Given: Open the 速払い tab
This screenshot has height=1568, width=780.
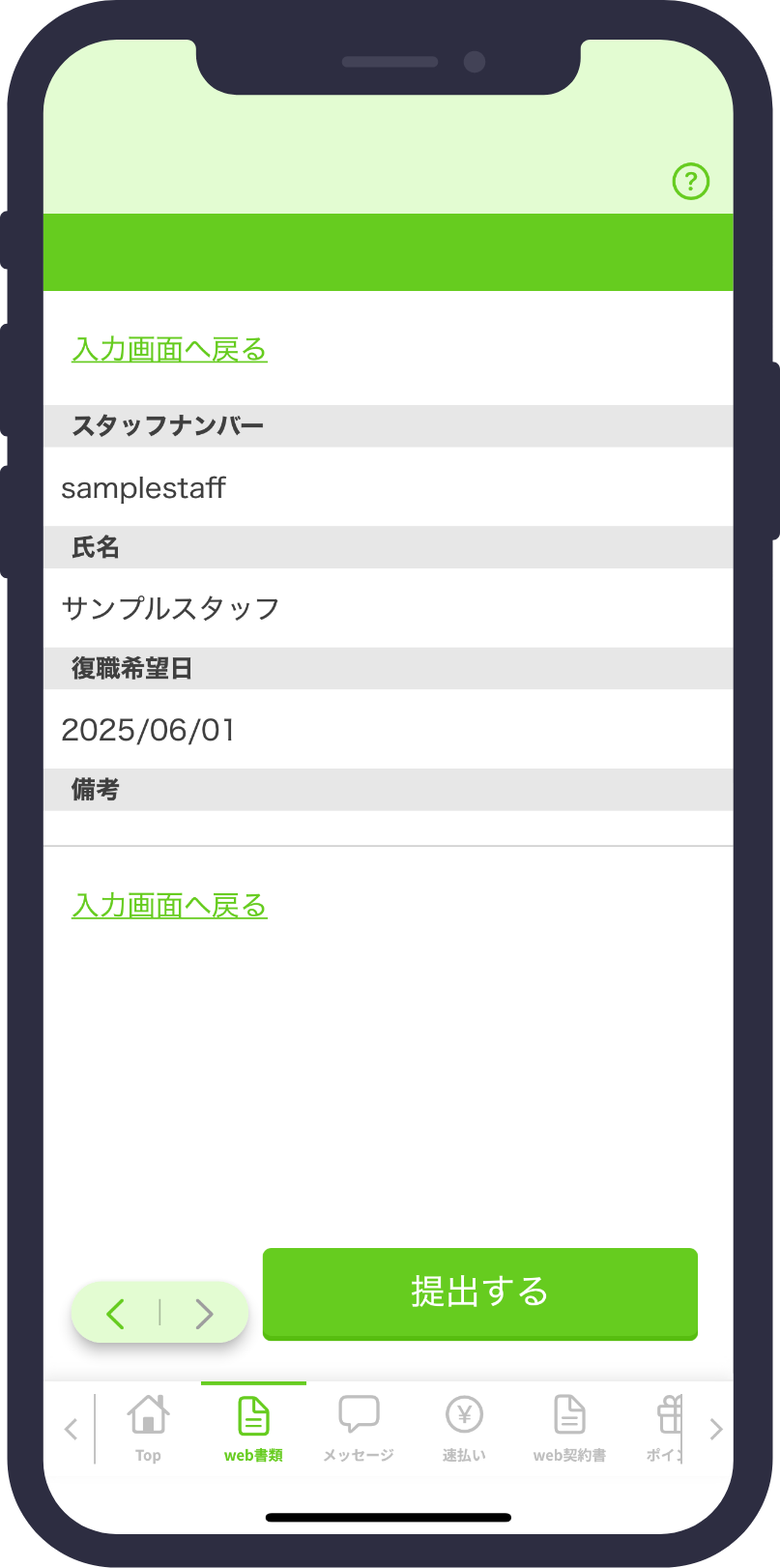Looking at the screenshot, I should click(464, 1428).
